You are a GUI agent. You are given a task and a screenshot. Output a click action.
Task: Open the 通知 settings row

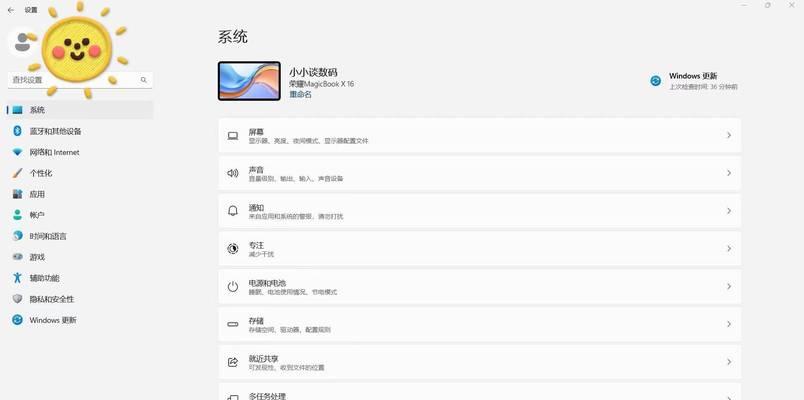(x=479, y=211)
